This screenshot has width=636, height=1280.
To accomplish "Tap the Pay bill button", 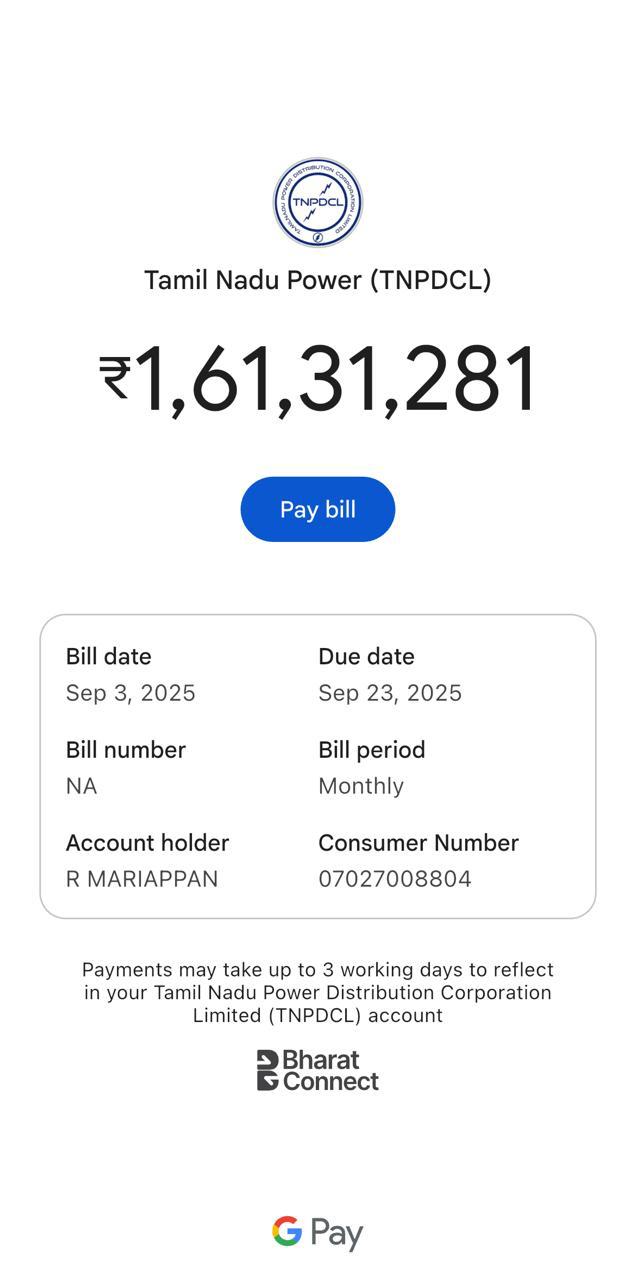I will (318, 509).
